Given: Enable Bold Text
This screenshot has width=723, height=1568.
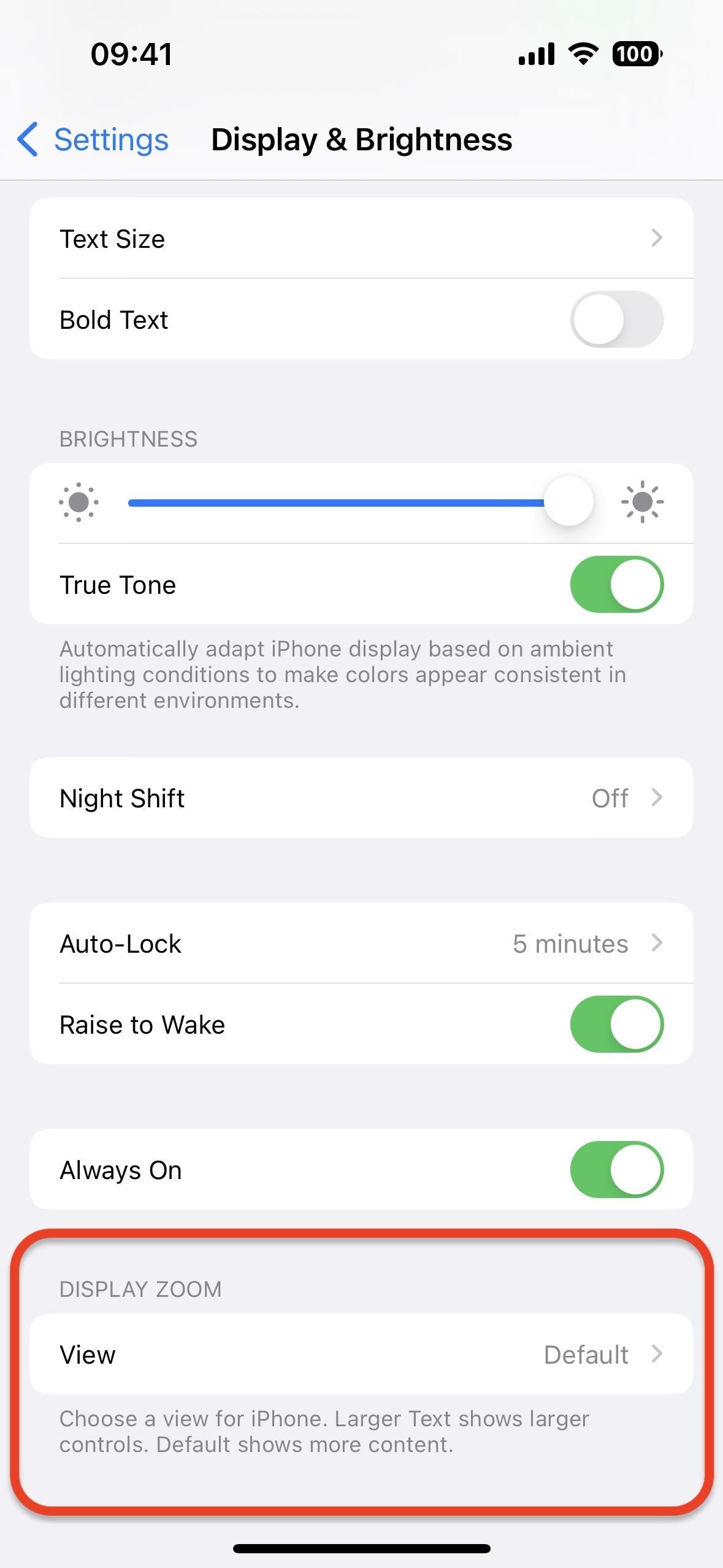Looking at the screenshot, I should coord(616,320).
